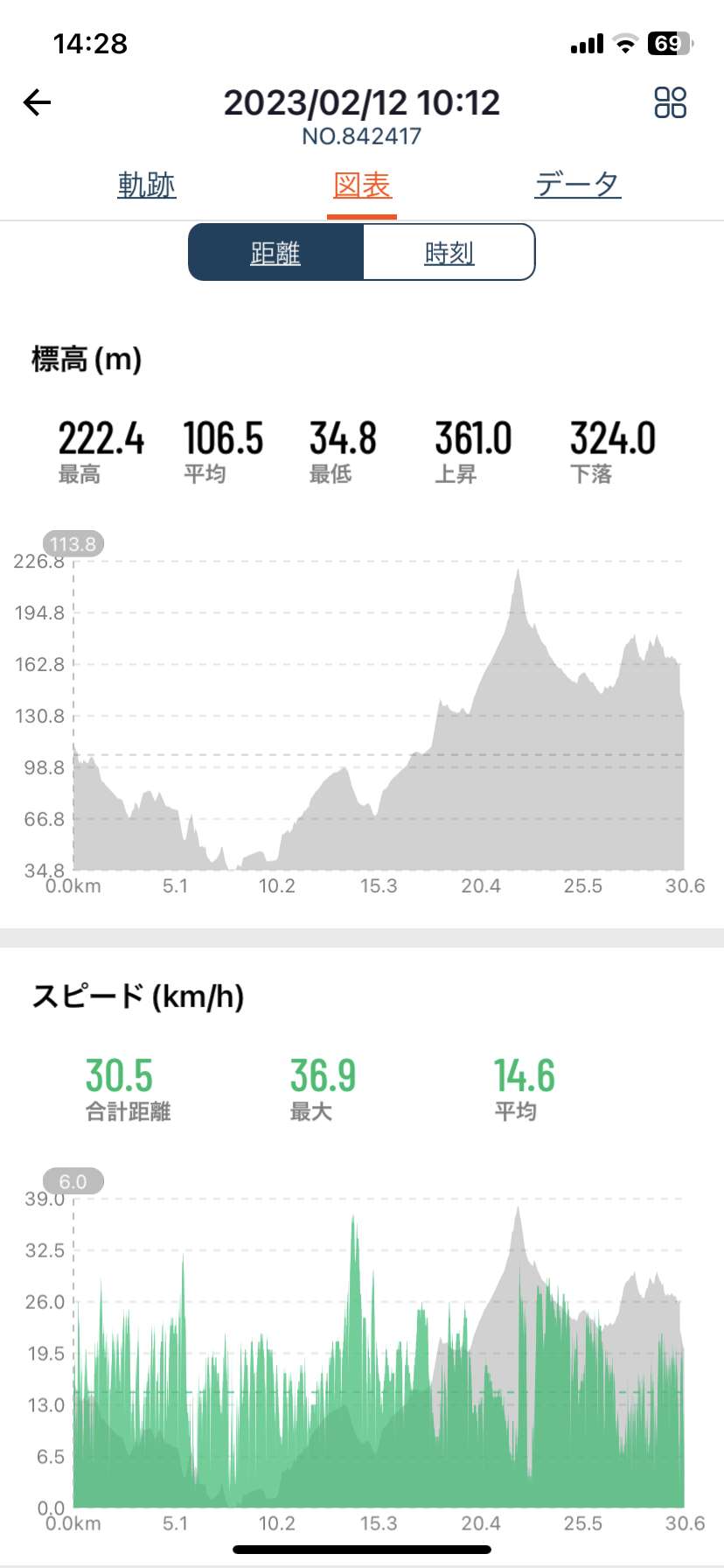Show charts by 距離

(x=275, y=252)
